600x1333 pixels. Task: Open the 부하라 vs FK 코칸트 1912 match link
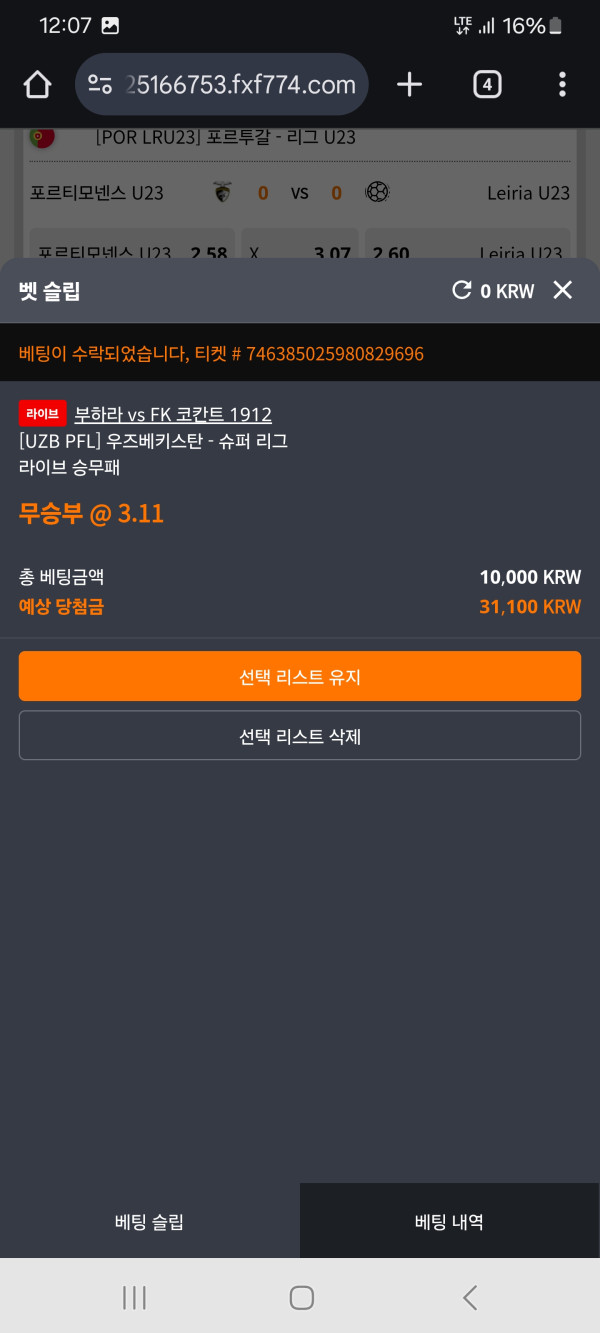tap(173, 414)
